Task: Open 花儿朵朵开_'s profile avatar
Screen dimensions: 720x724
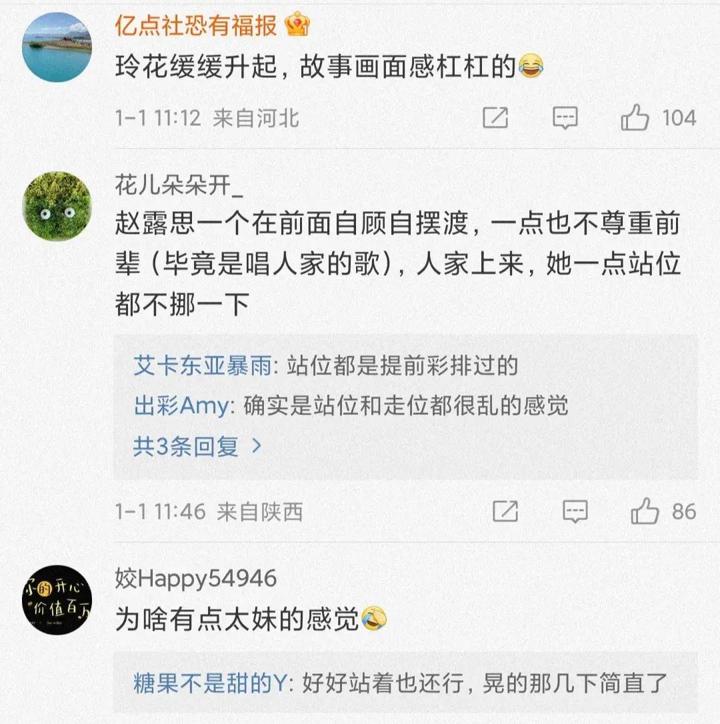Action: (56, 205)
